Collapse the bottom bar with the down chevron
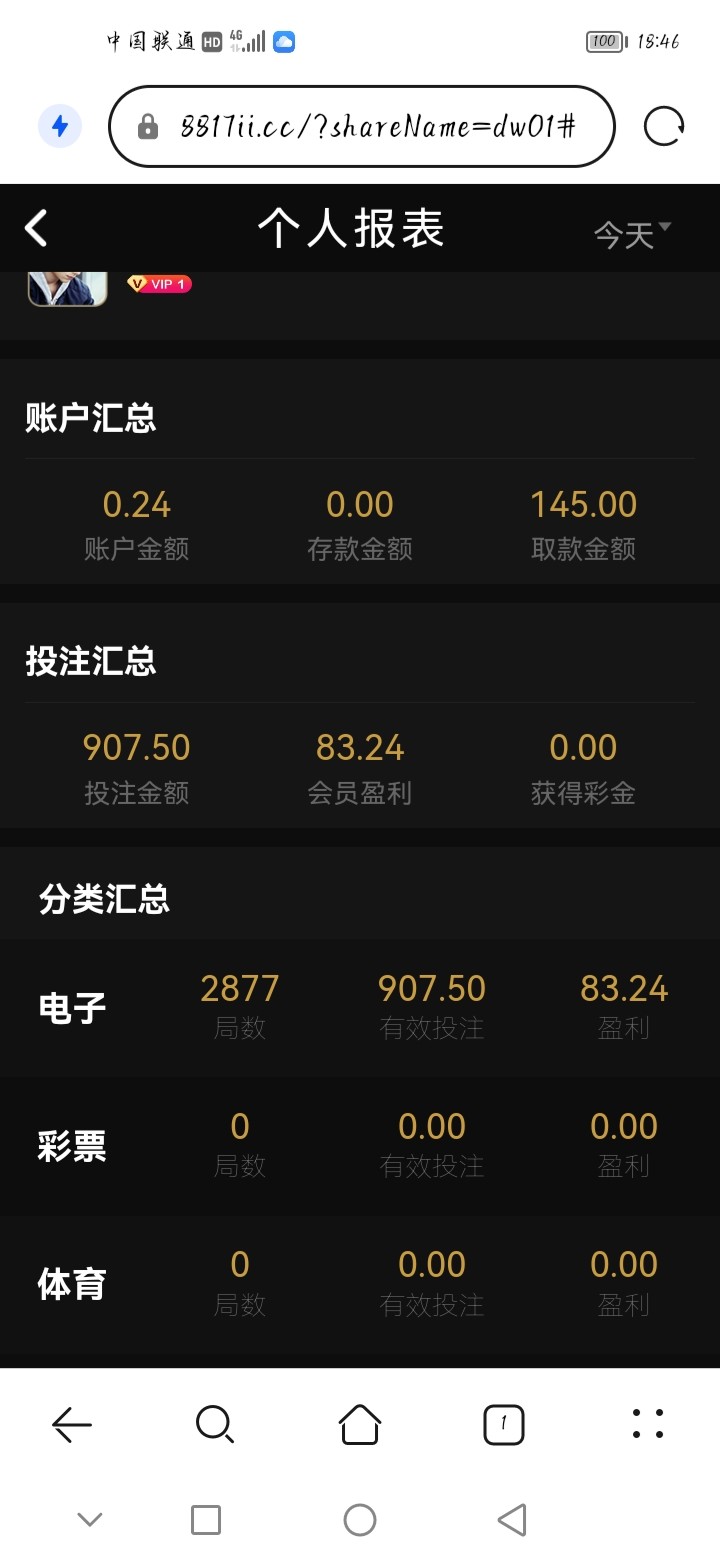 click(x=89, y=1519)
